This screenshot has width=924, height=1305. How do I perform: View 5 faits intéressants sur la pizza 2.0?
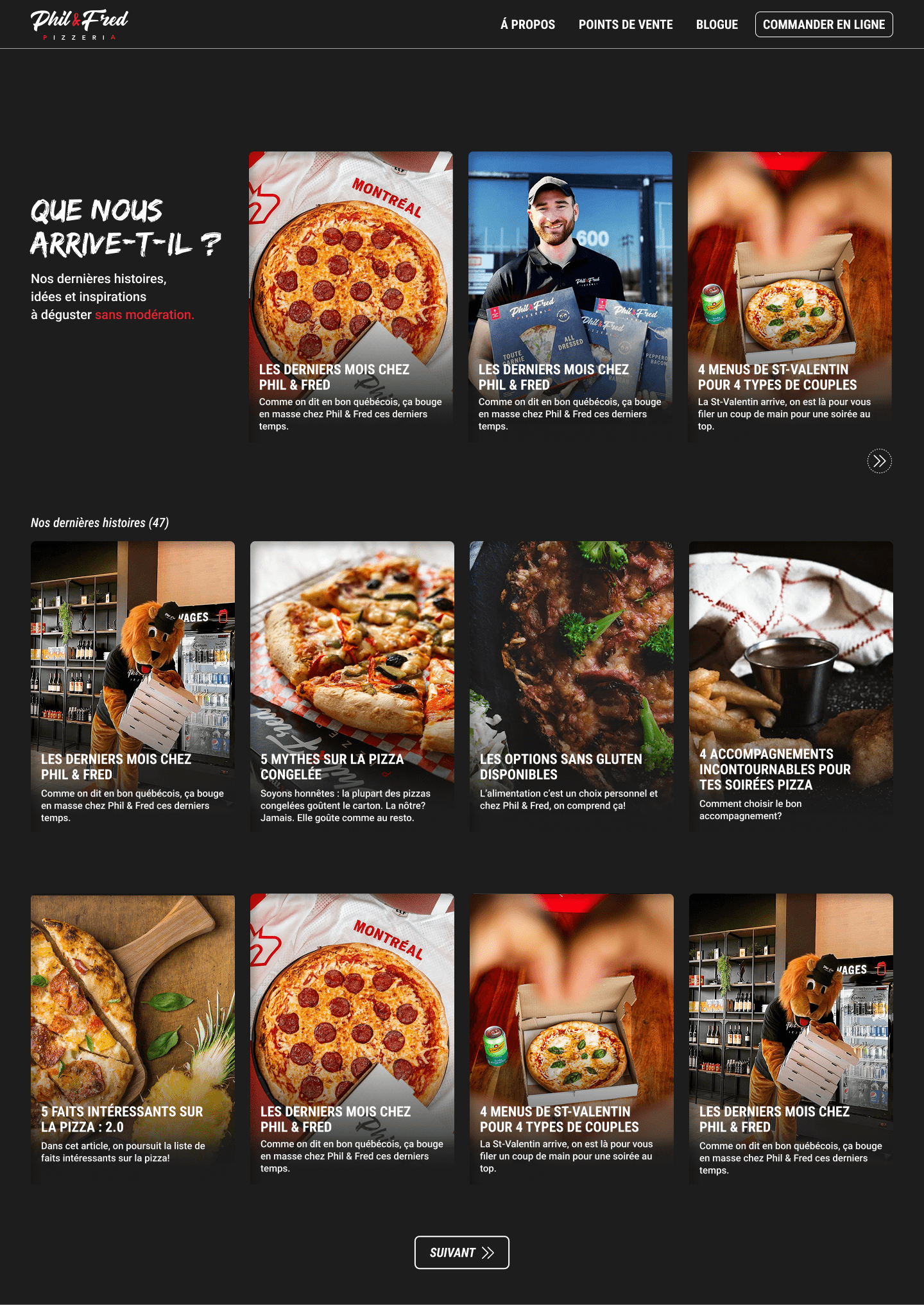point(133,1039)
